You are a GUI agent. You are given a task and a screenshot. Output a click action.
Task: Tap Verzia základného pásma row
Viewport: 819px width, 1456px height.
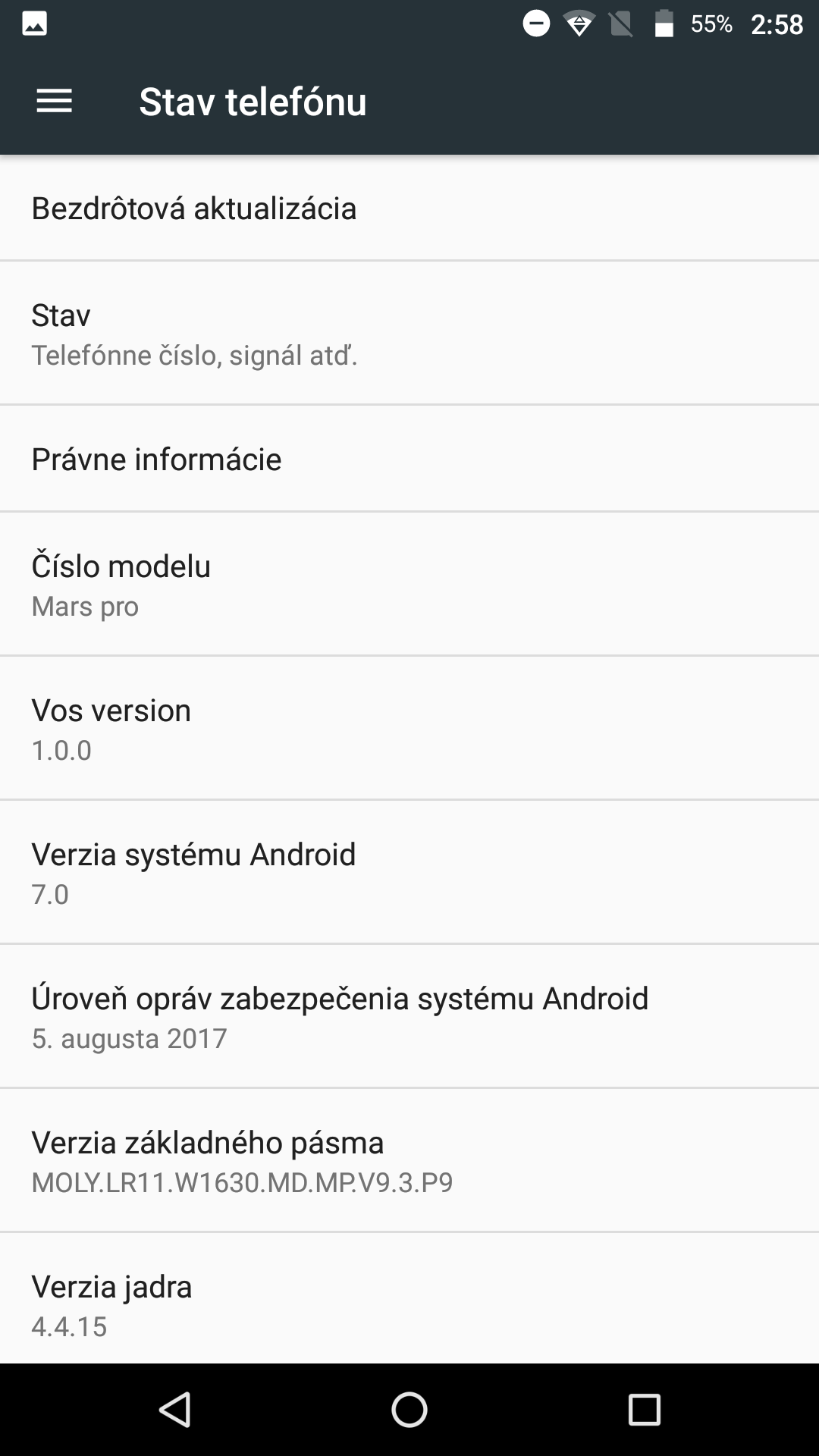409,1160
